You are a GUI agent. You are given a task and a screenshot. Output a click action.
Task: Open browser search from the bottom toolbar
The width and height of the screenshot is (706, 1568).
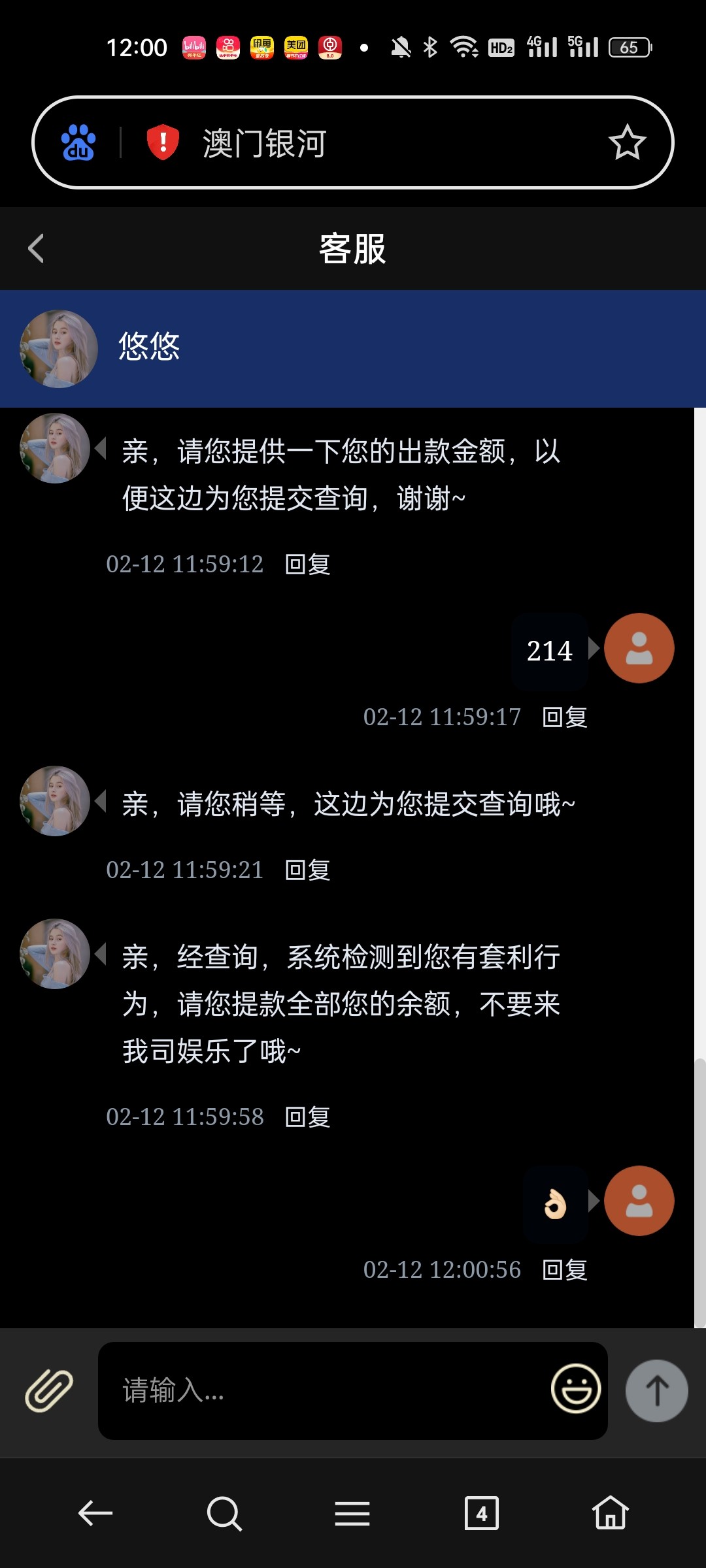point(224,1513)
